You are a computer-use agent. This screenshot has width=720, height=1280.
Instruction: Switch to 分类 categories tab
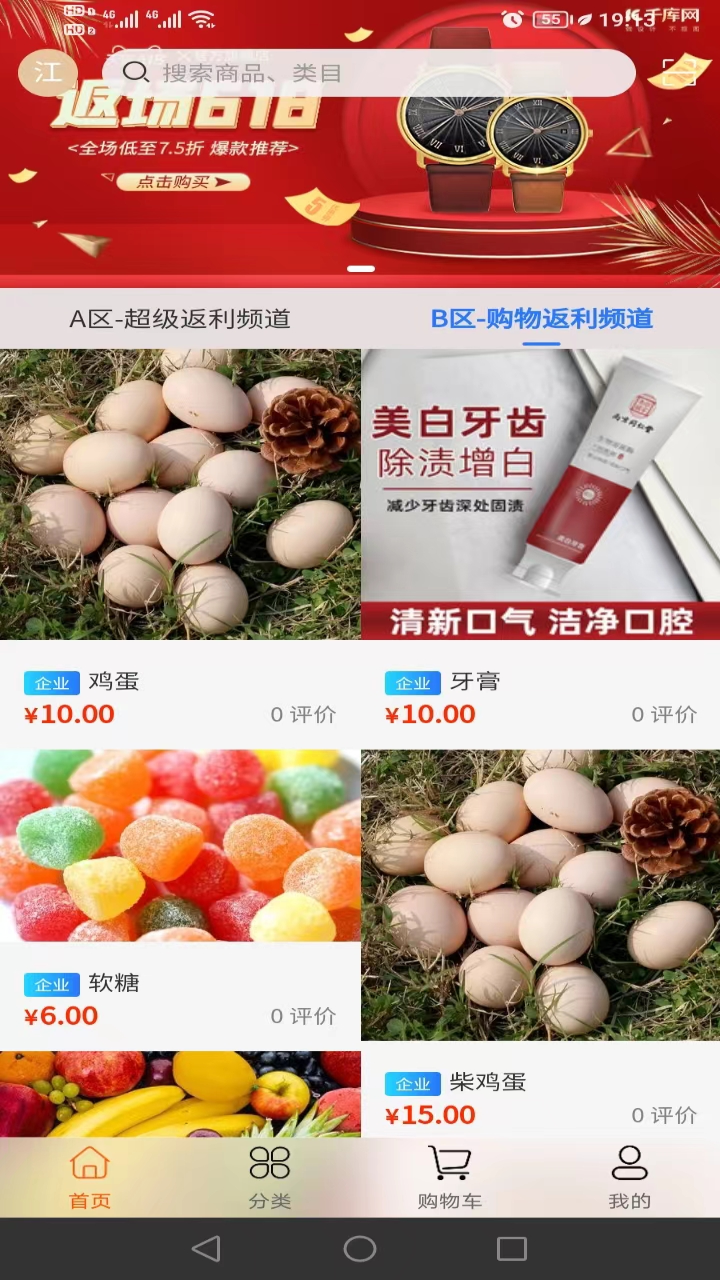point(270,1177)
